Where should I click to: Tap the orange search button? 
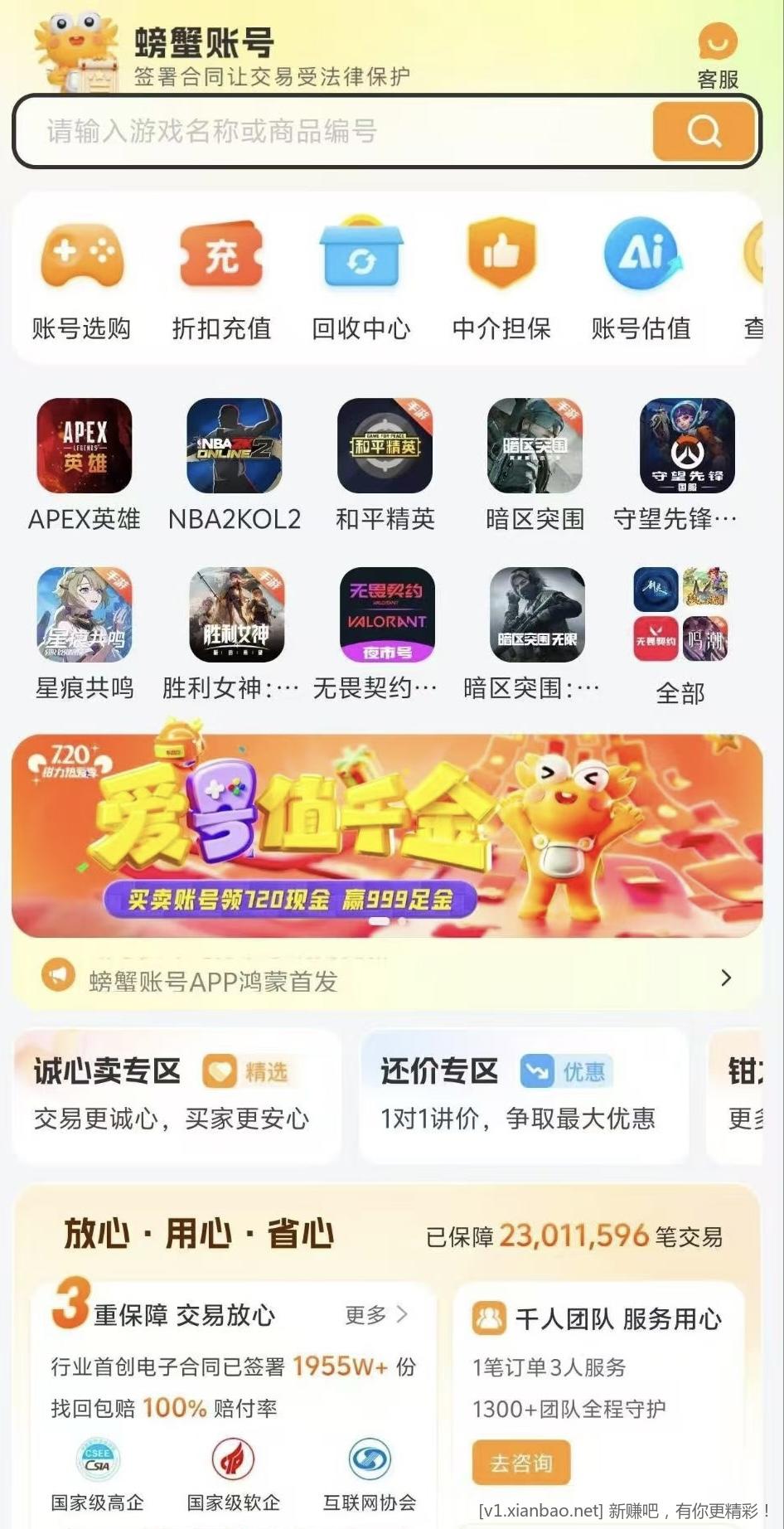click(704, 131)
